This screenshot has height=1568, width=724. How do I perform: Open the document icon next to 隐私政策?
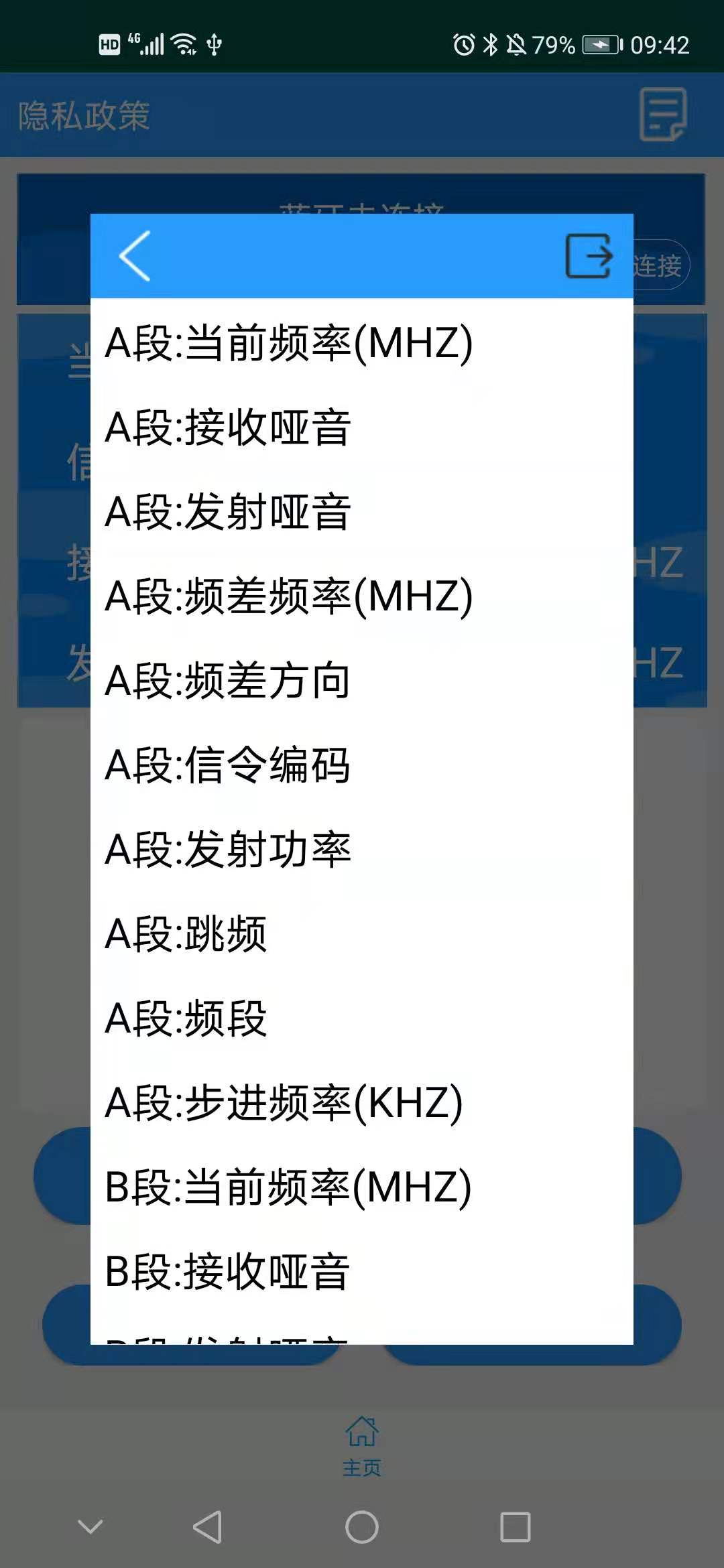pos(663,115)
